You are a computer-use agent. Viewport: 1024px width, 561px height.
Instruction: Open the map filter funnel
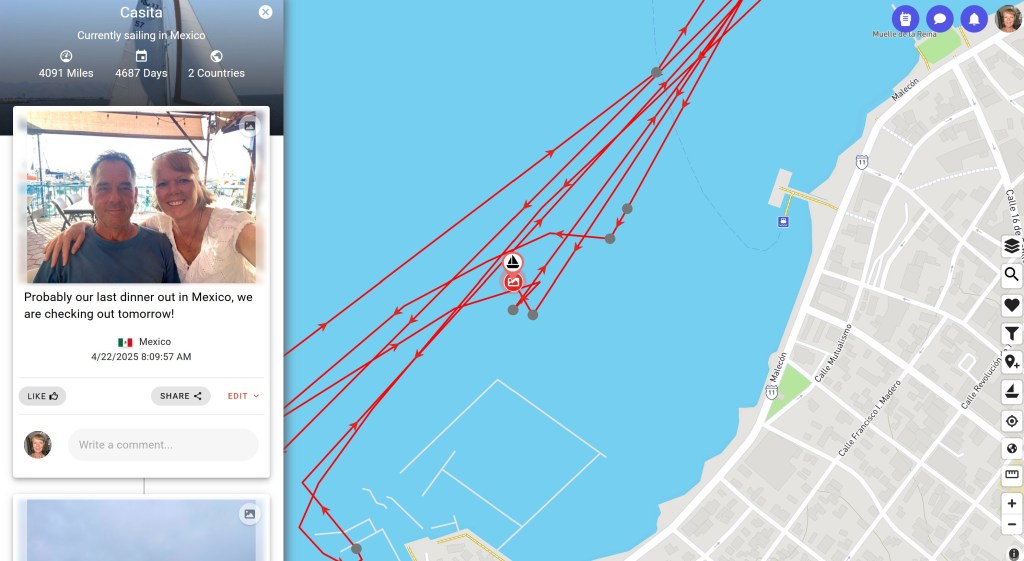click(x=1012, y=334)
